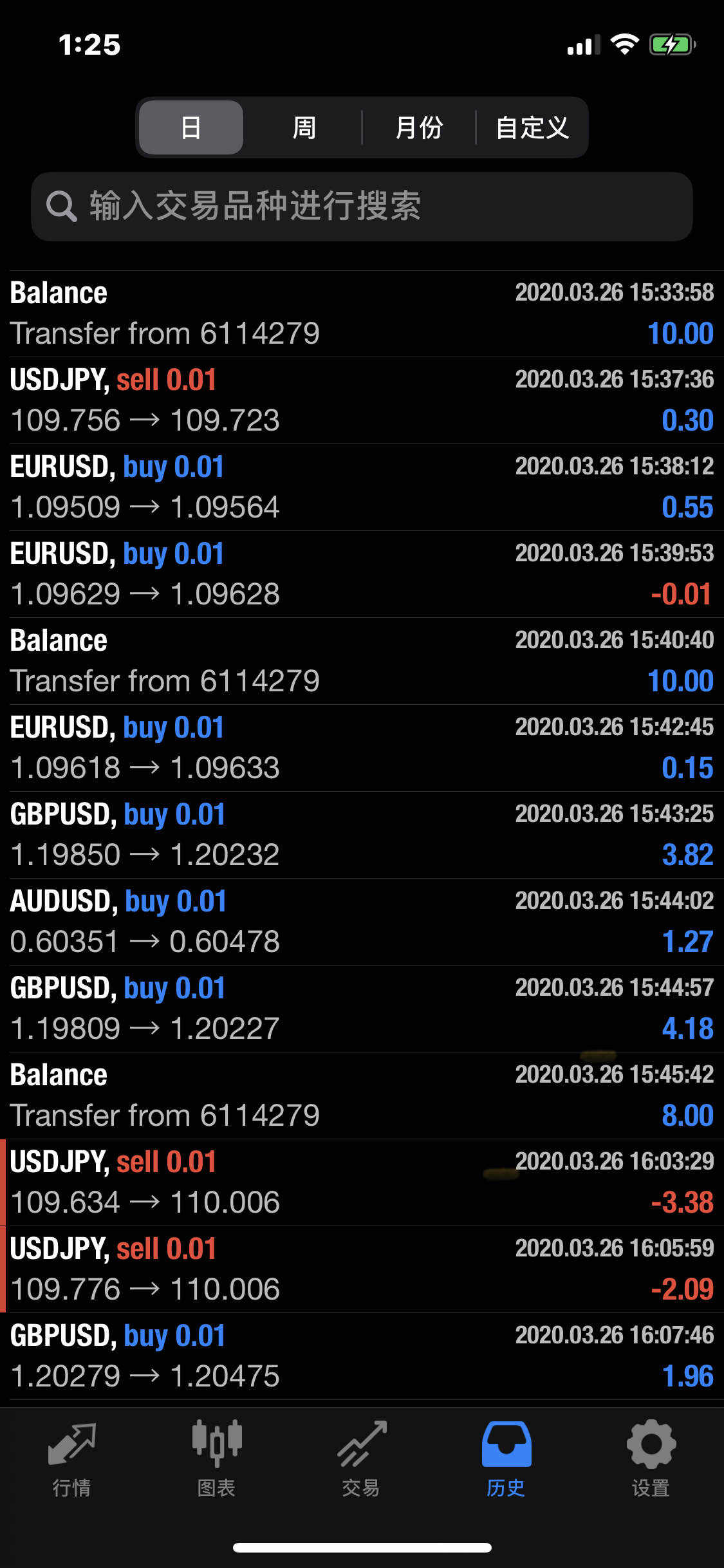Viewport: 724px width, 1568px height.
Task: Select the 日 (day) period segment
Action: coord(191,127)
